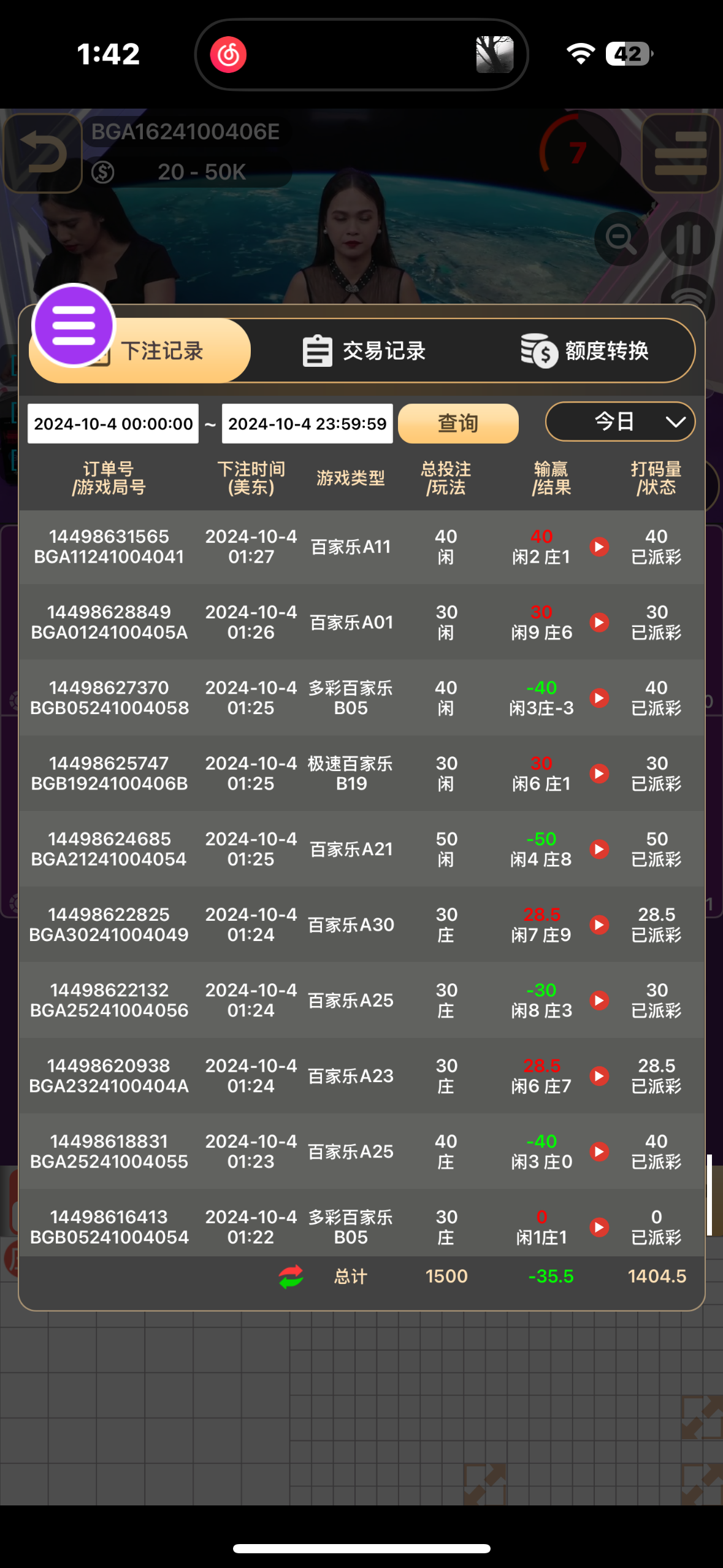The height and width of the screenshot is (1568, 723).
Task: Watch the replay for order 14498625747
Action: 599,773
